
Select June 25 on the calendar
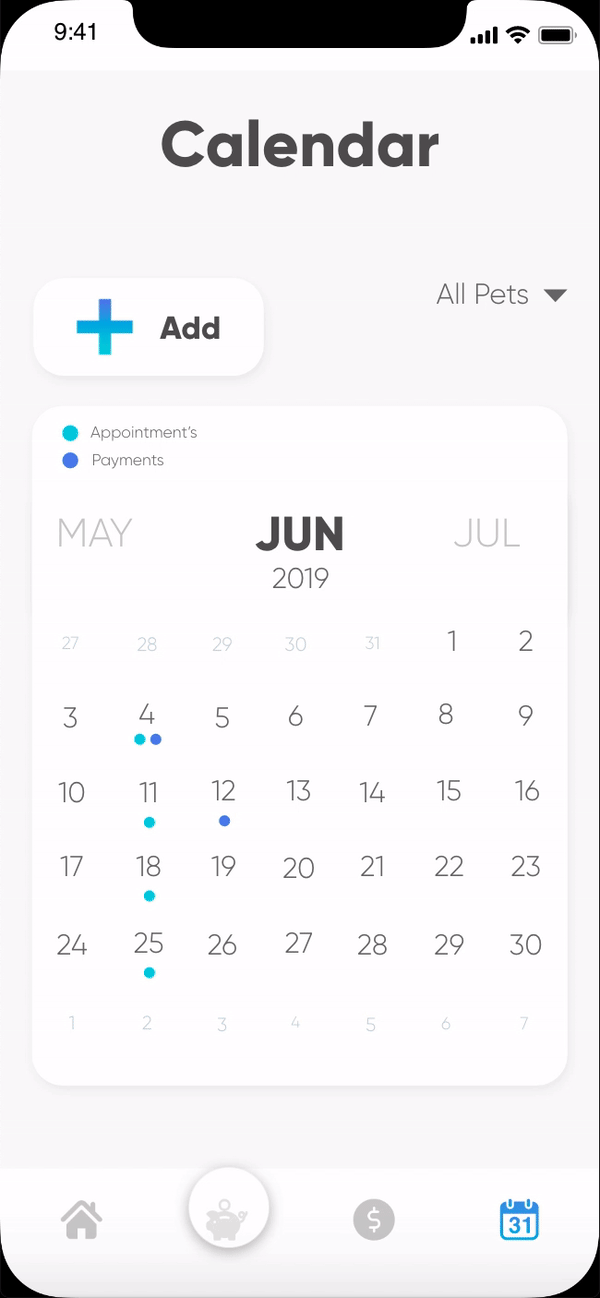[148, 943]
